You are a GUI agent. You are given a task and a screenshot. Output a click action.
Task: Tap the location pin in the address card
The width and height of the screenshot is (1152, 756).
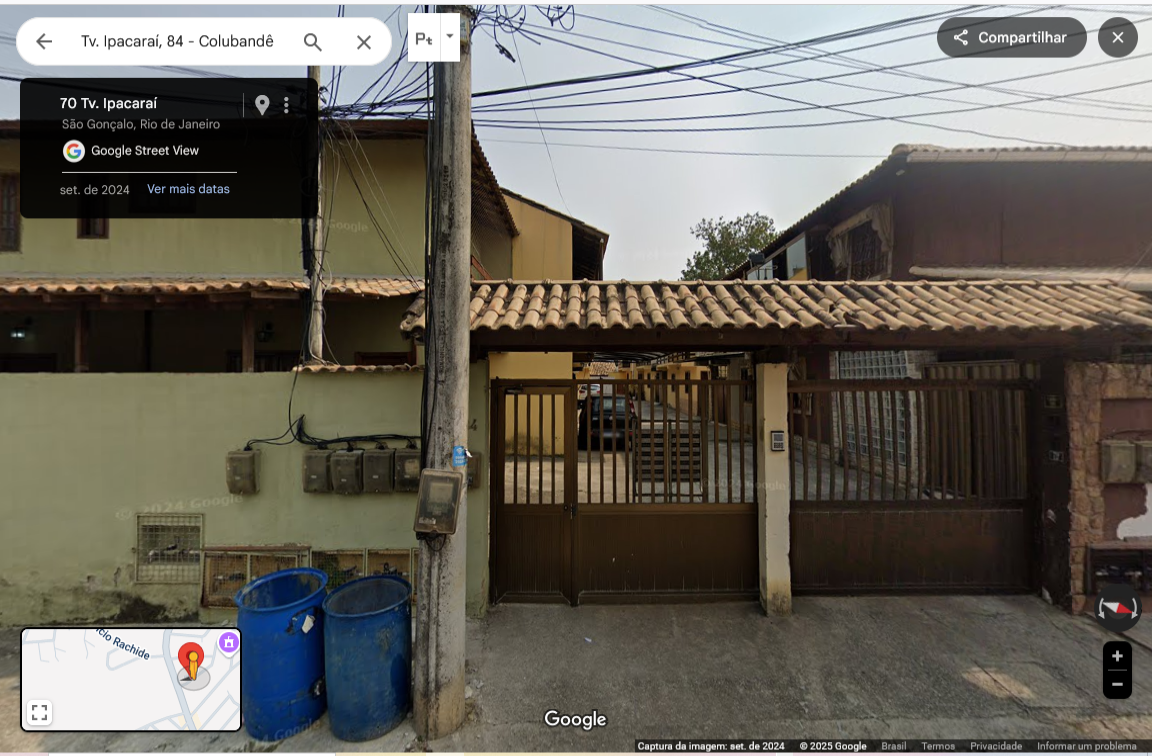pos(262,104)
